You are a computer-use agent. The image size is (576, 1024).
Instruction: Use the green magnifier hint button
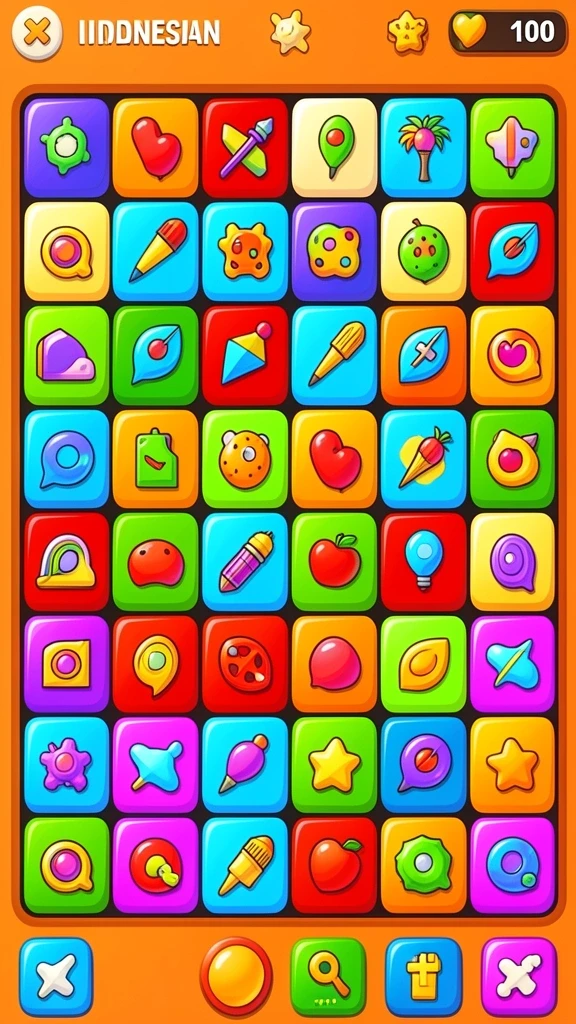click(x=328, y=976)
